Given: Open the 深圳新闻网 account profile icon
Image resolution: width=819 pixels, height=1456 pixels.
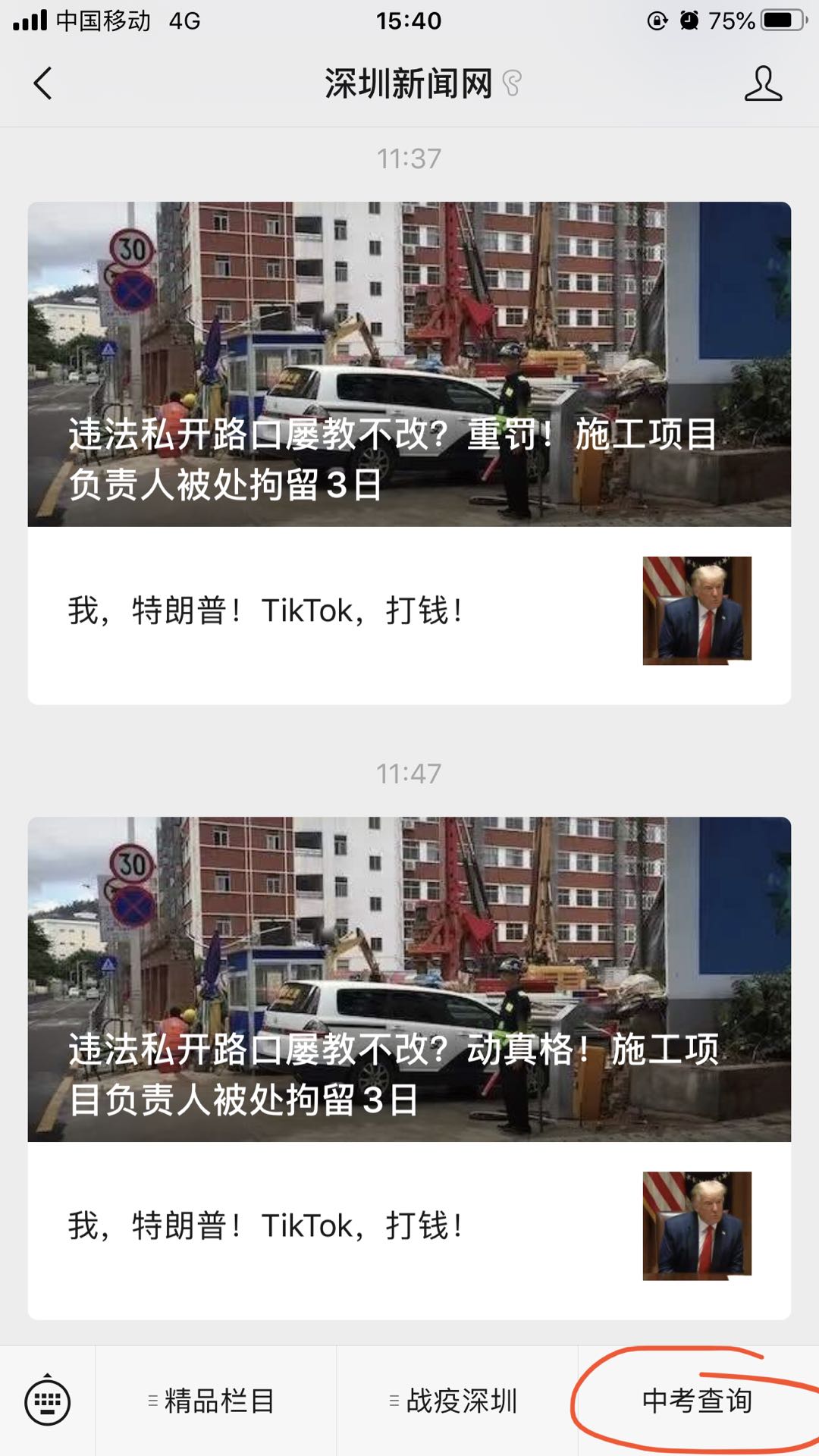Looking at the screenshot, I should tap(762, 83).
